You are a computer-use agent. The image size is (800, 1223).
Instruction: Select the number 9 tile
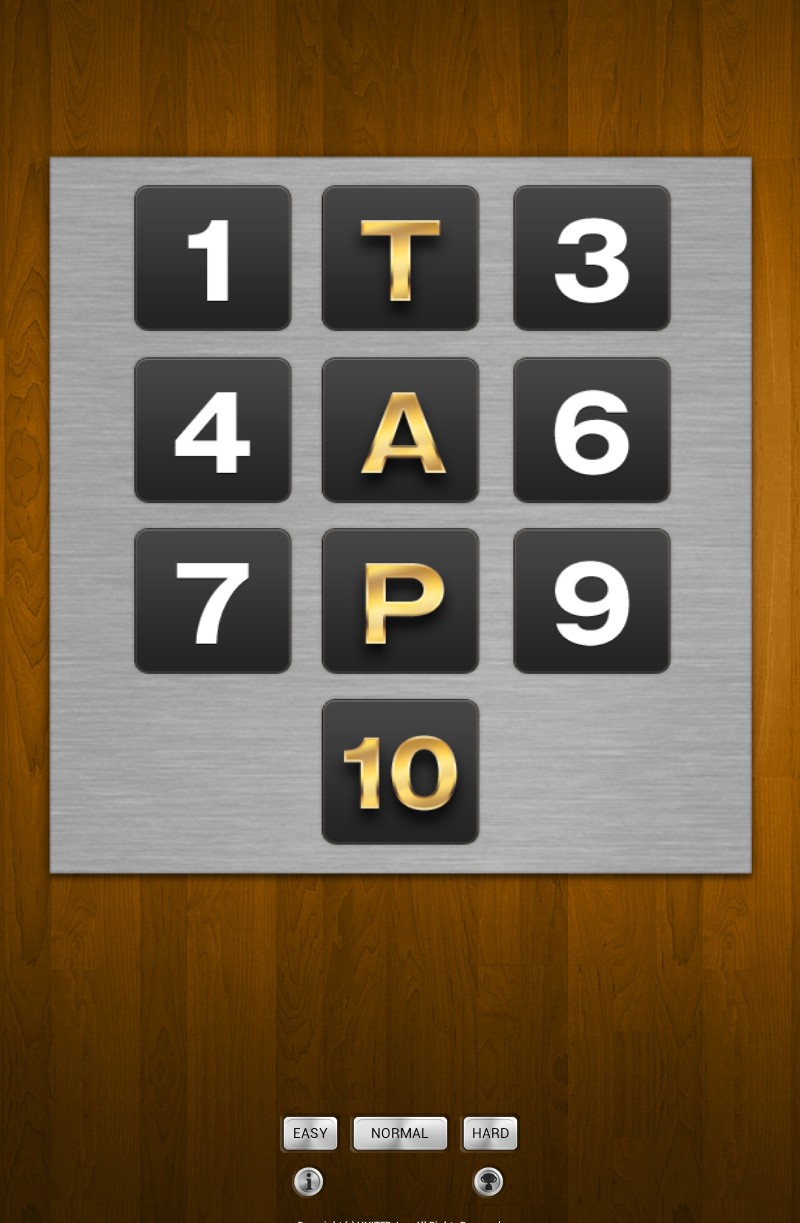[592, 601]
